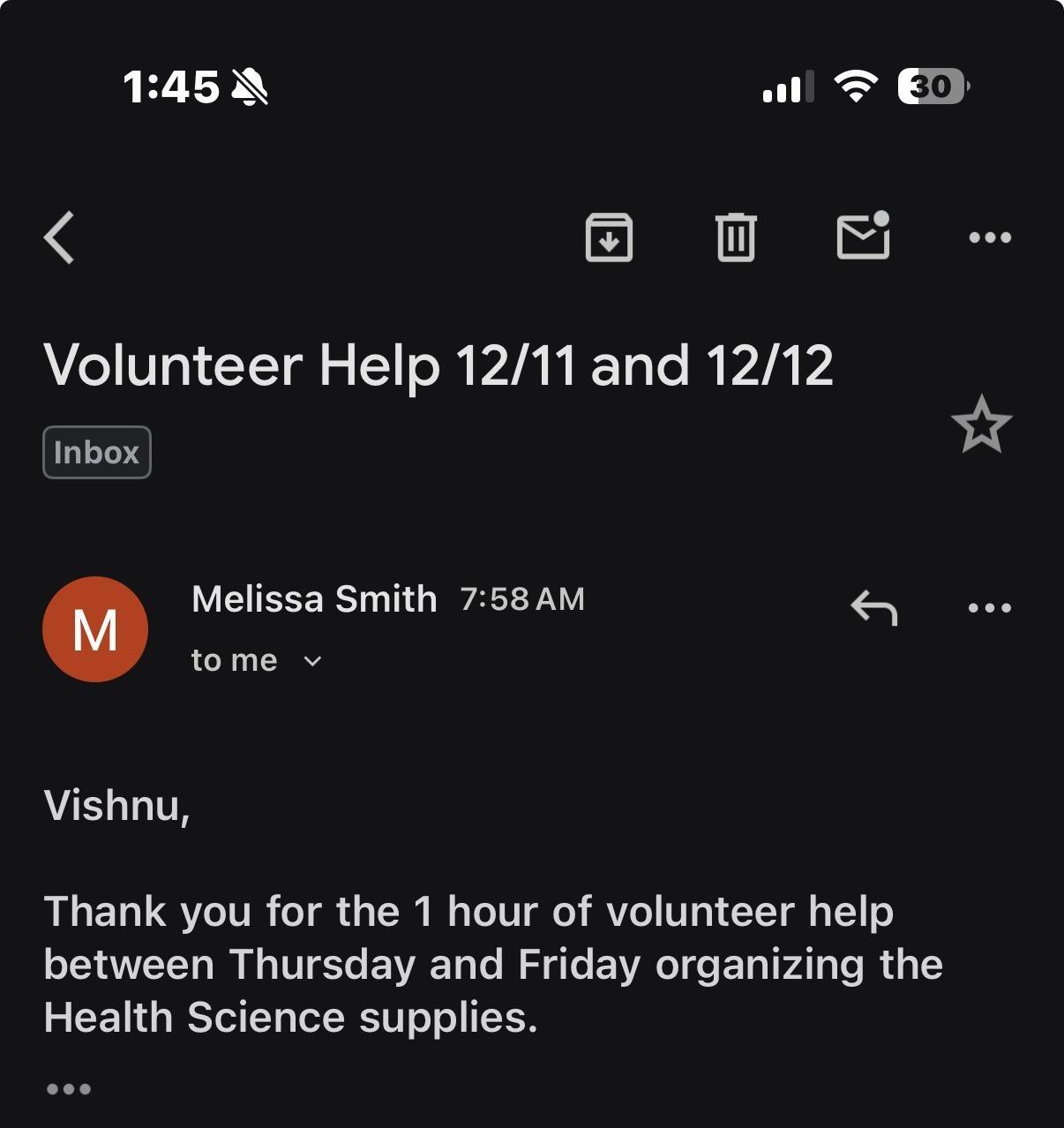Go back to the inbox list
Screen dimensions: 1064x1128
pos(60,237)
